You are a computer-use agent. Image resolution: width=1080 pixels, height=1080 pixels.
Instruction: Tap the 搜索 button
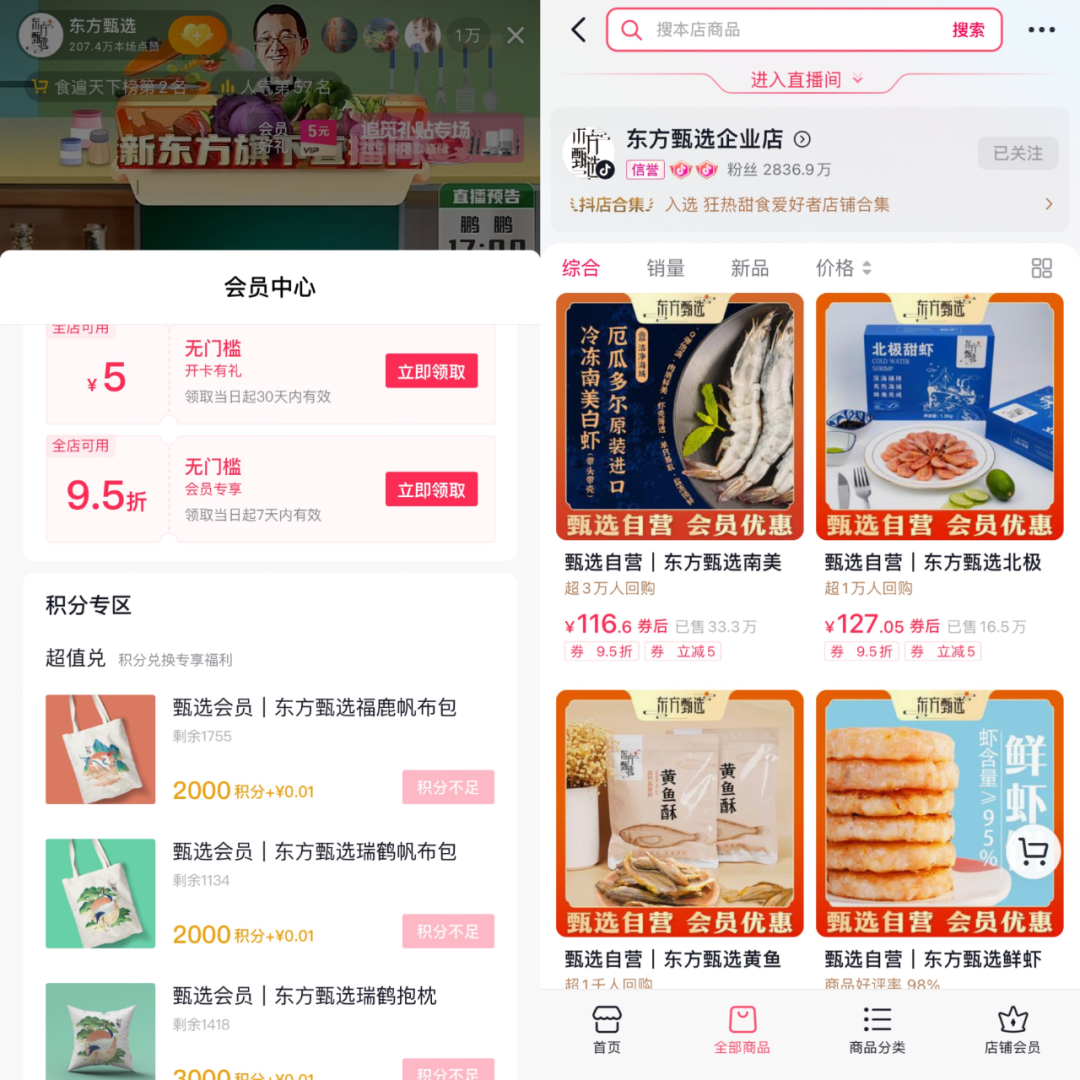967,30
